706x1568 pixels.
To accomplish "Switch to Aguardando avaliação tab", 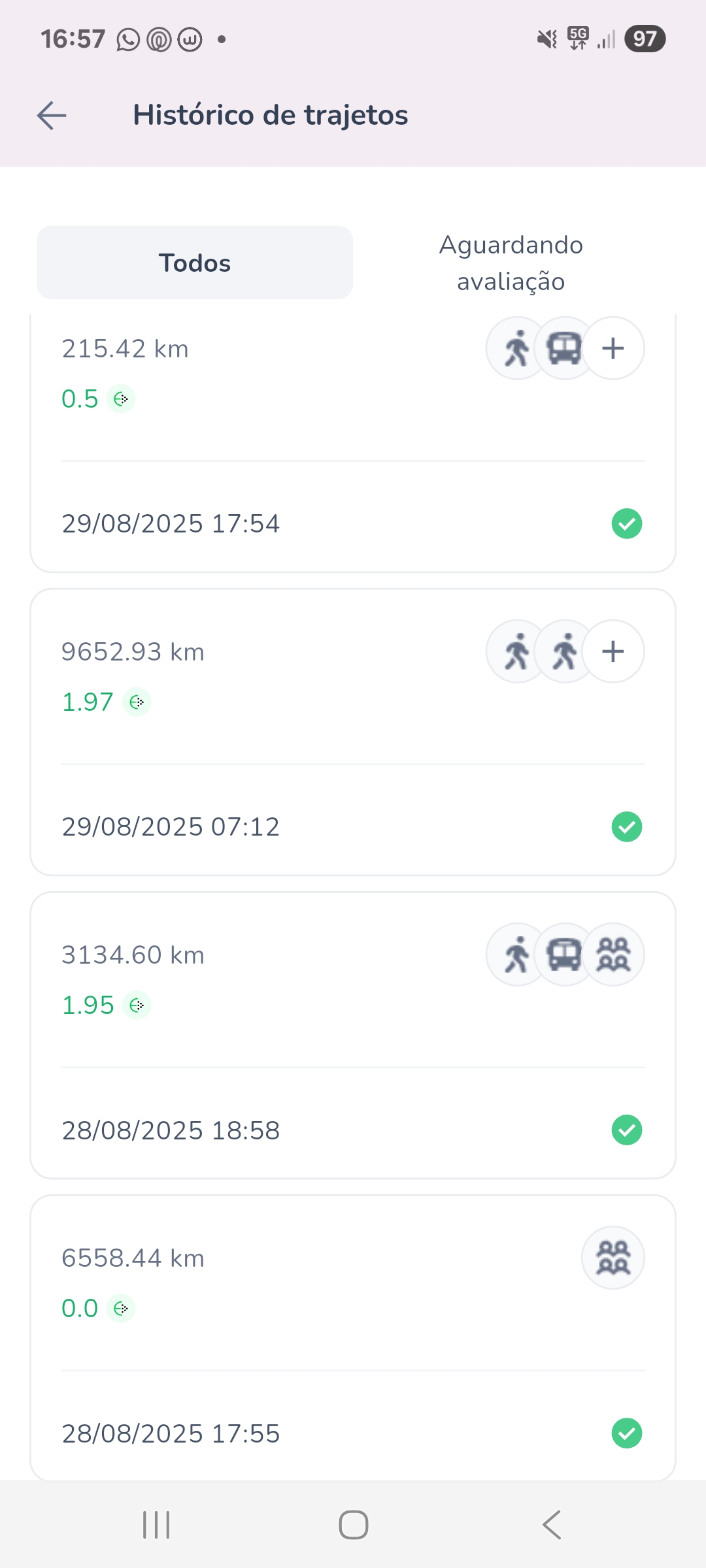I will pos(511,263).
